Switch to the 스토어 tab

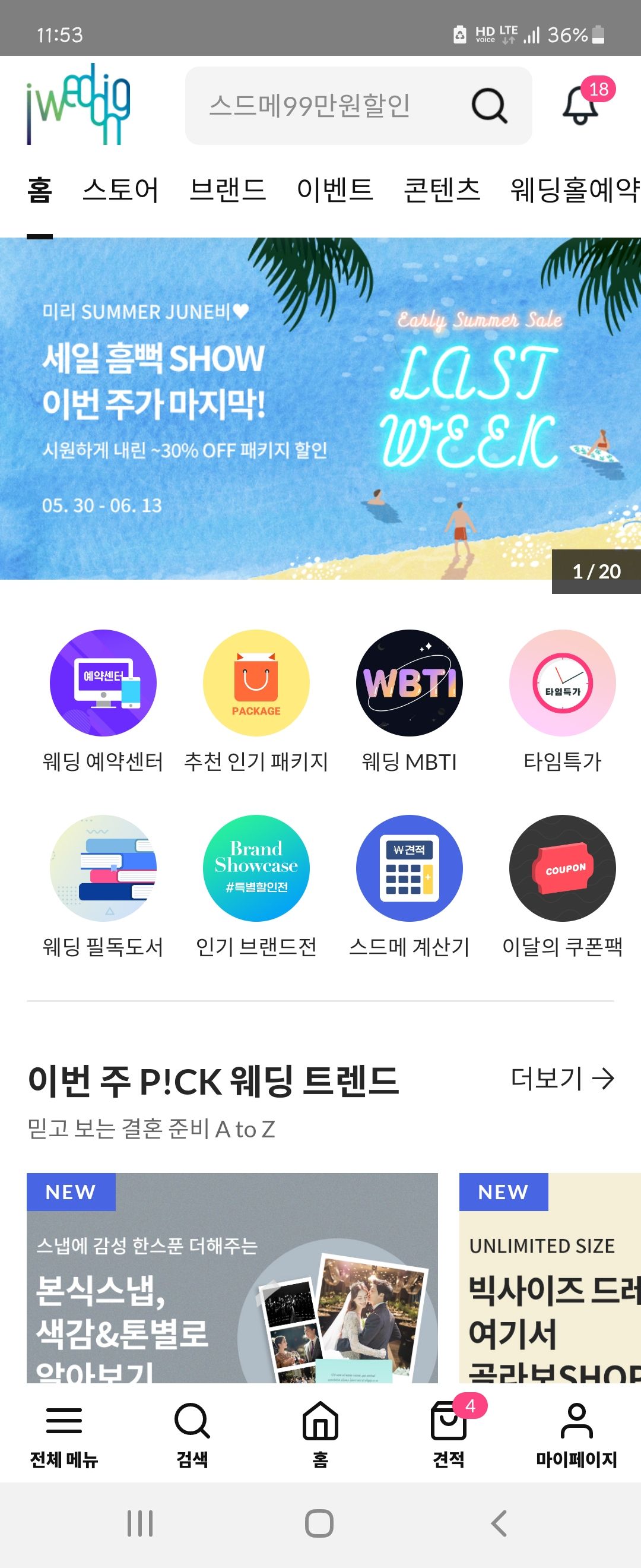pos(120,190)
